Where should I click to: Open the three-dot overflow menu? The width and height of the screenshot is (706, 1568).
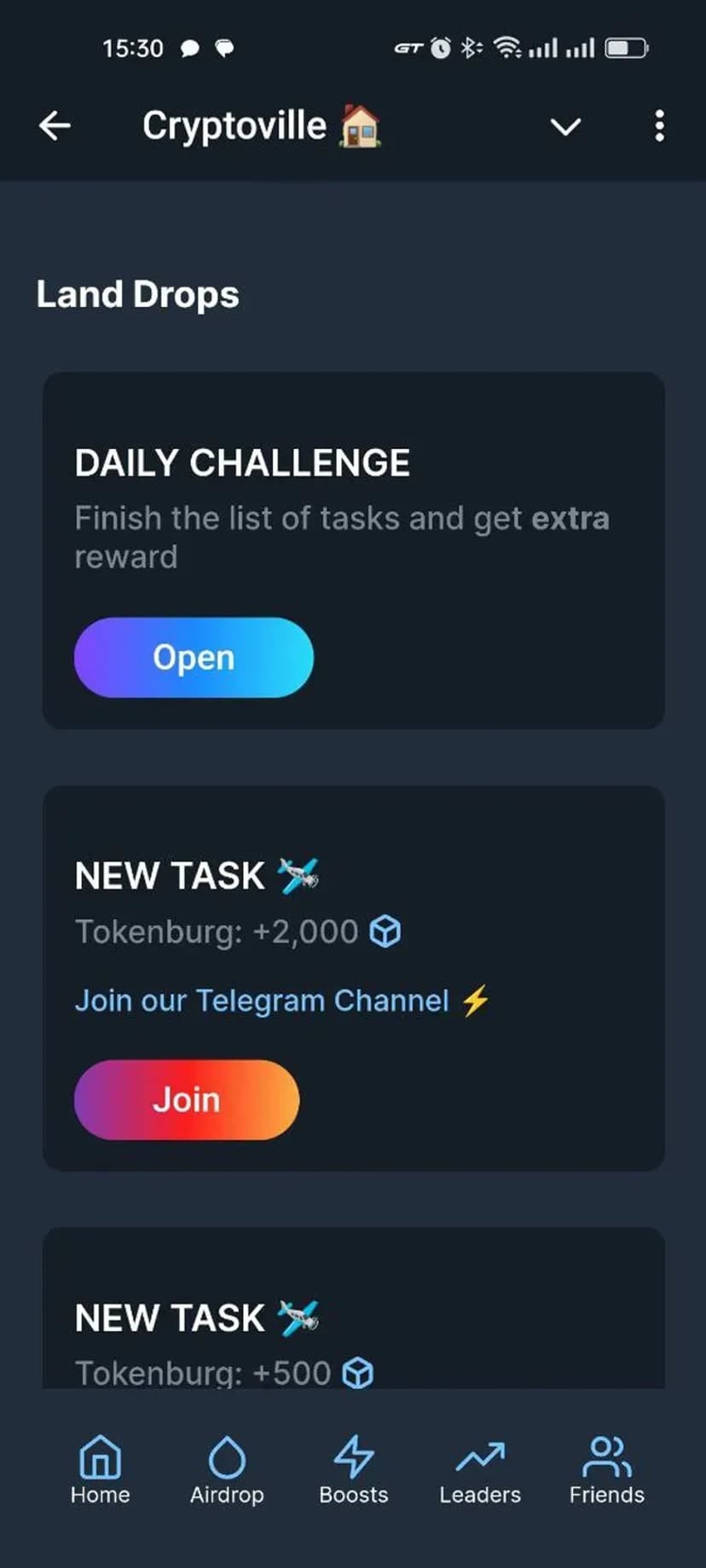tap(659, 126)
